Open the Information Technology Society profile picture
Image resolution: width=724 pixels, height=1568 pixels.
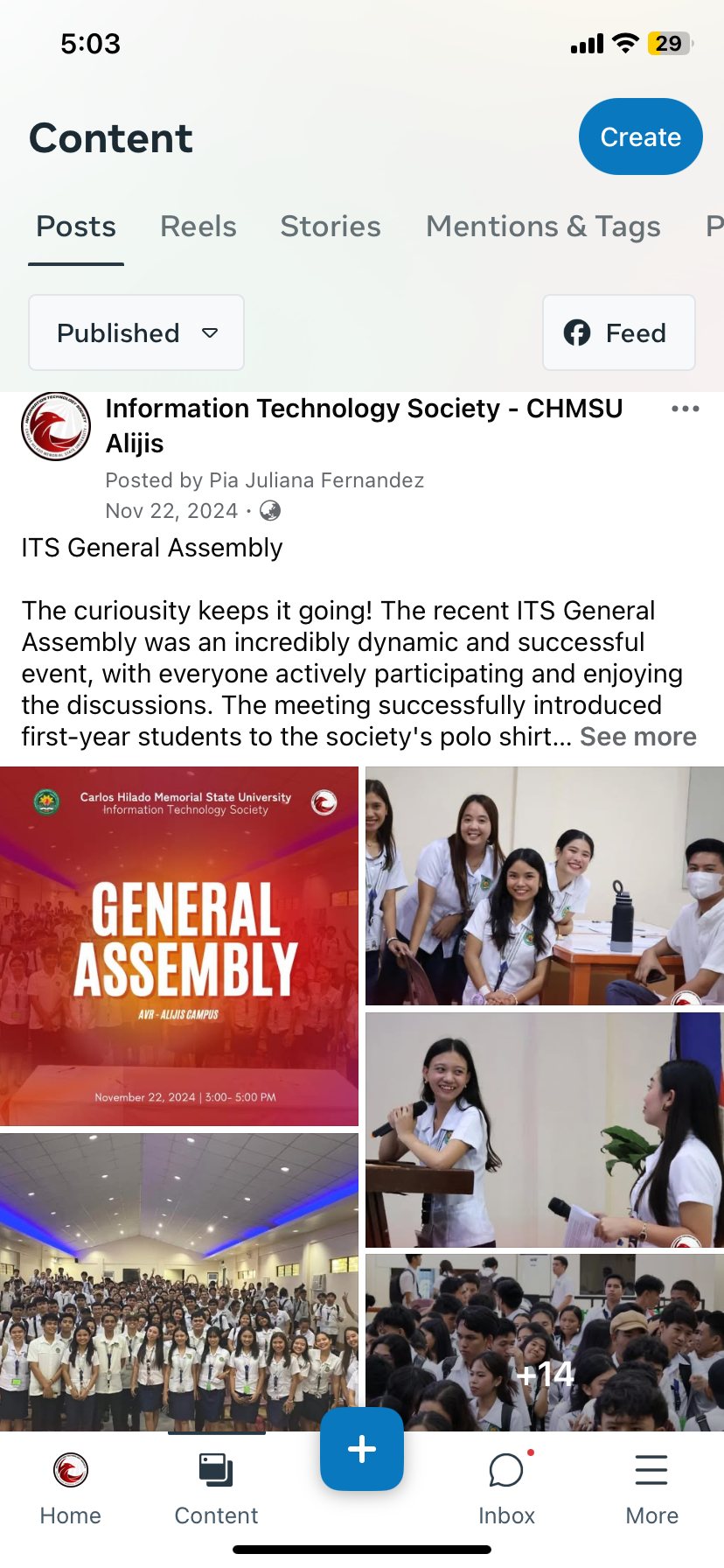(56, 427)
